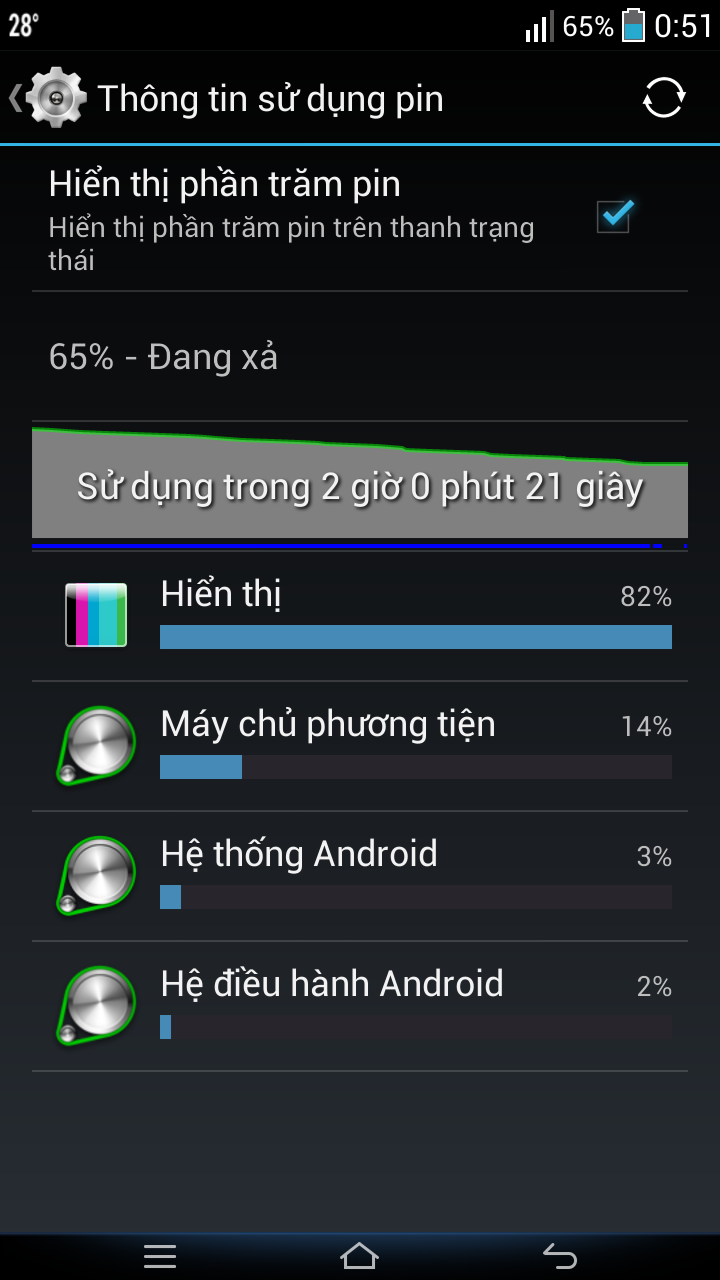Tap the system back button

pyautogui.click(x=559, y=1255)
